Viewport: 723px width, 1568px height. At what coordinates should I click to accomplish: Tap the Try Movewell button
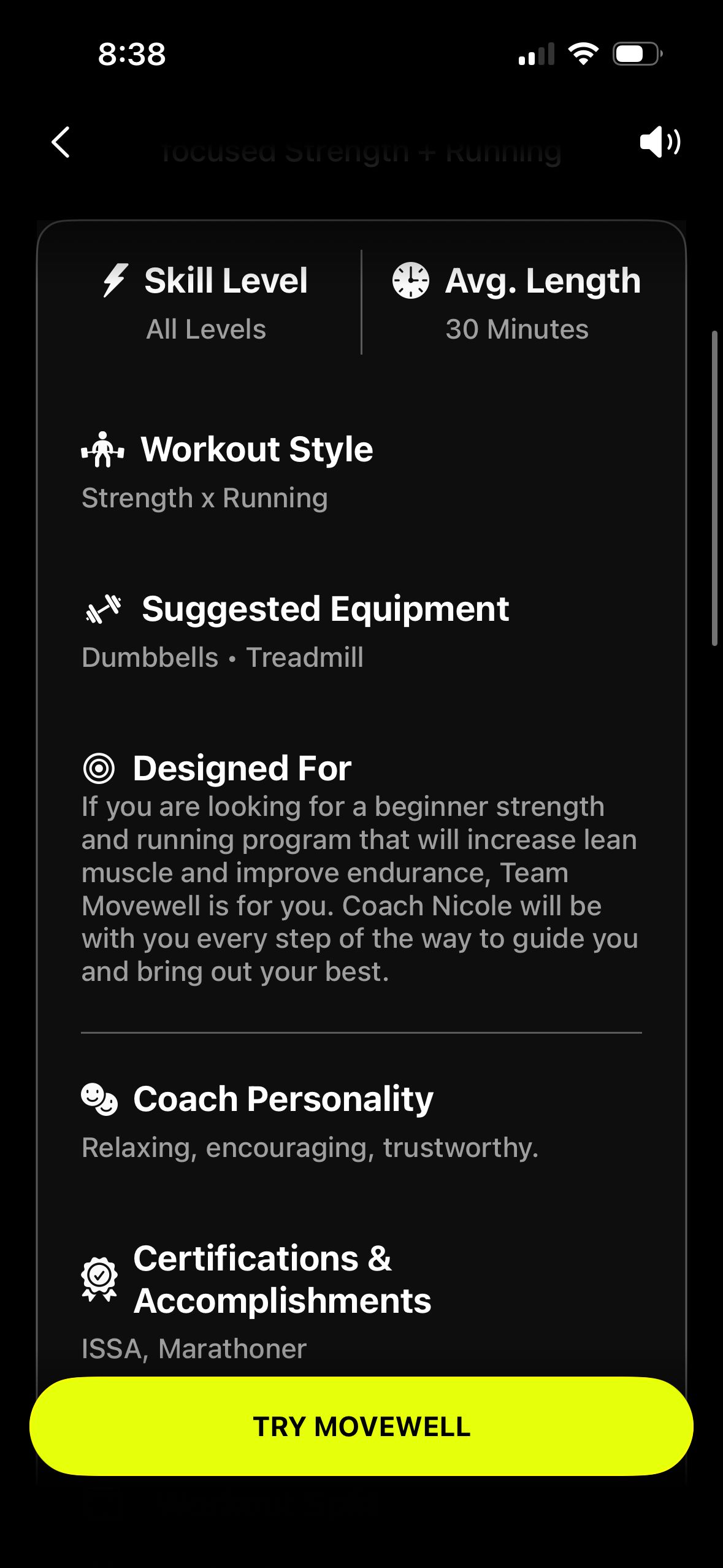[361, 1426]
